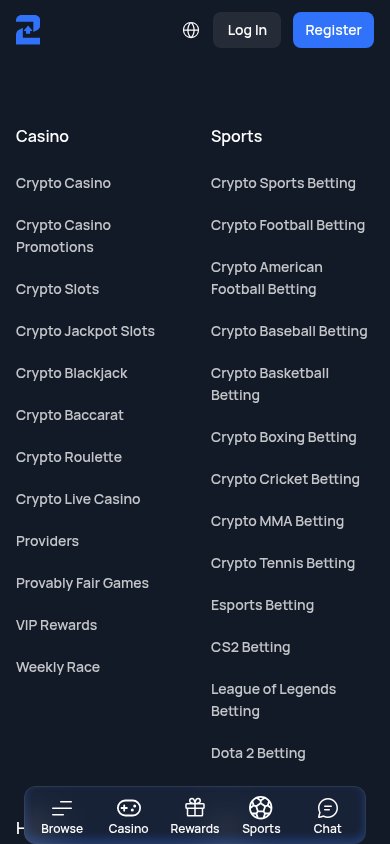The image size is (390, 844).
Task: Open the Weekly Race link
Action: click(x=58, y=667)
